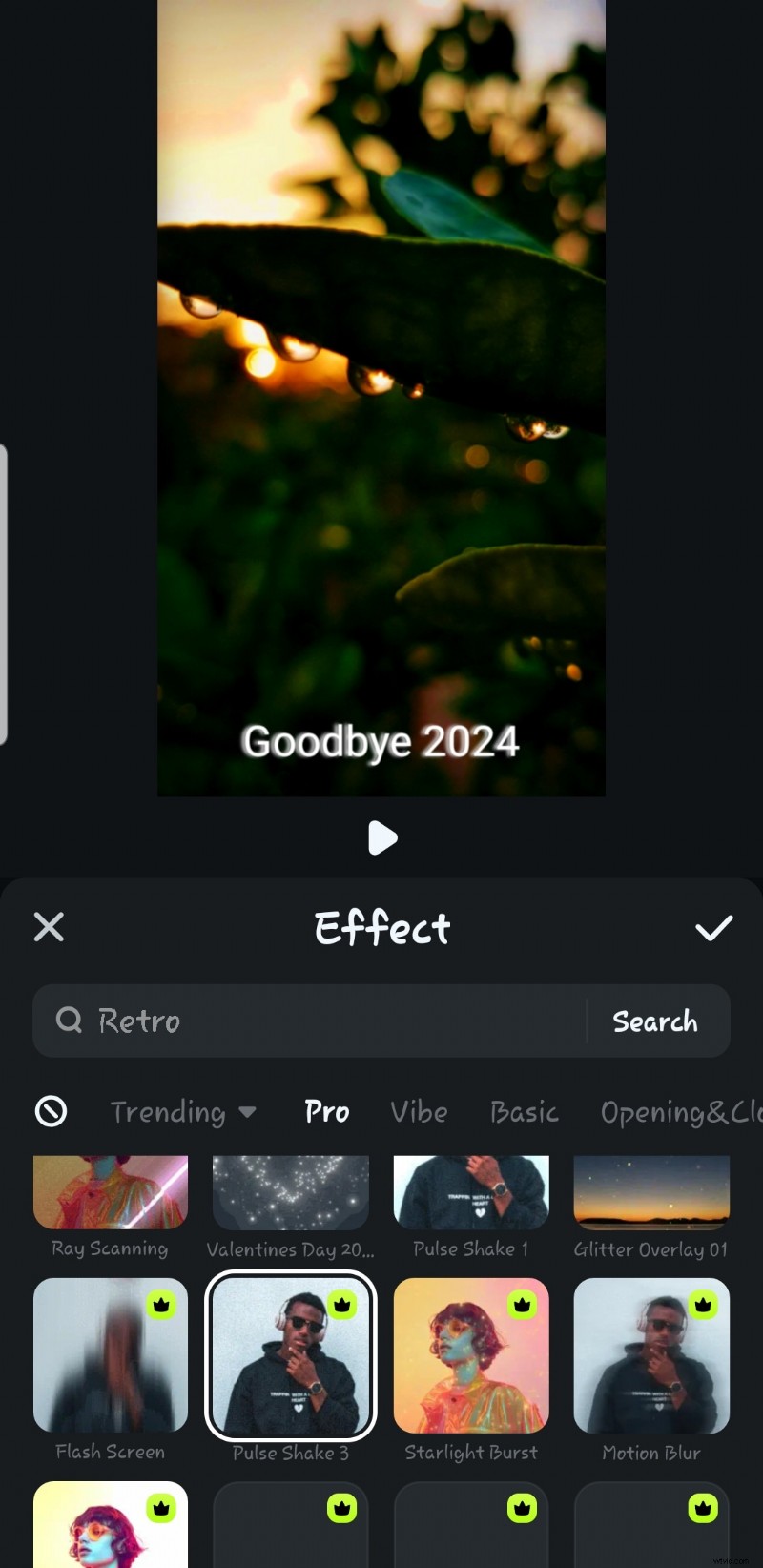Tap the Retro search input field

pos(286,1021)
